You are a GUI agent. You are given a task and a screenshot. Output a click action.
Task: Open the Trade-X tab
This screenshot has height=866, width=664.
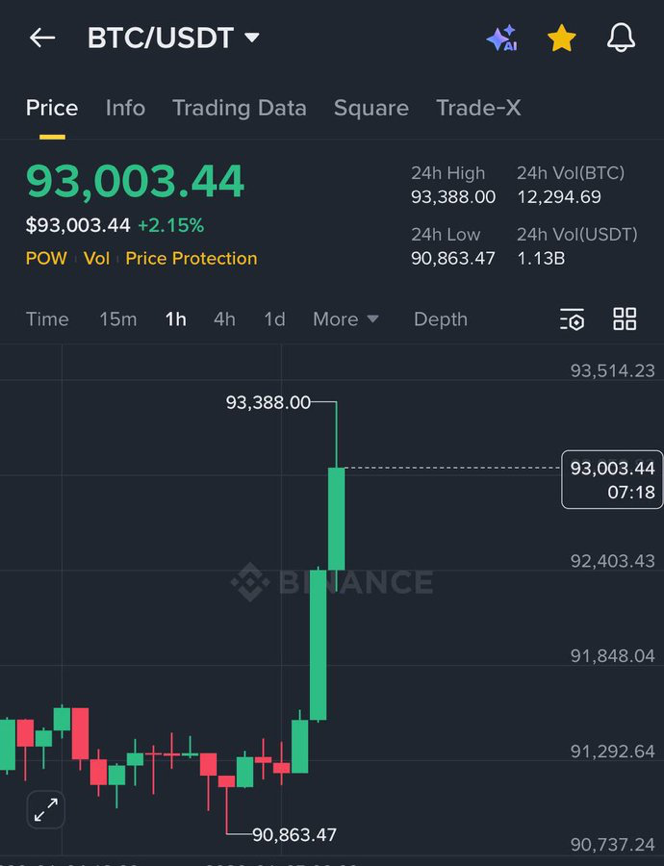click(x=478, y=108)
